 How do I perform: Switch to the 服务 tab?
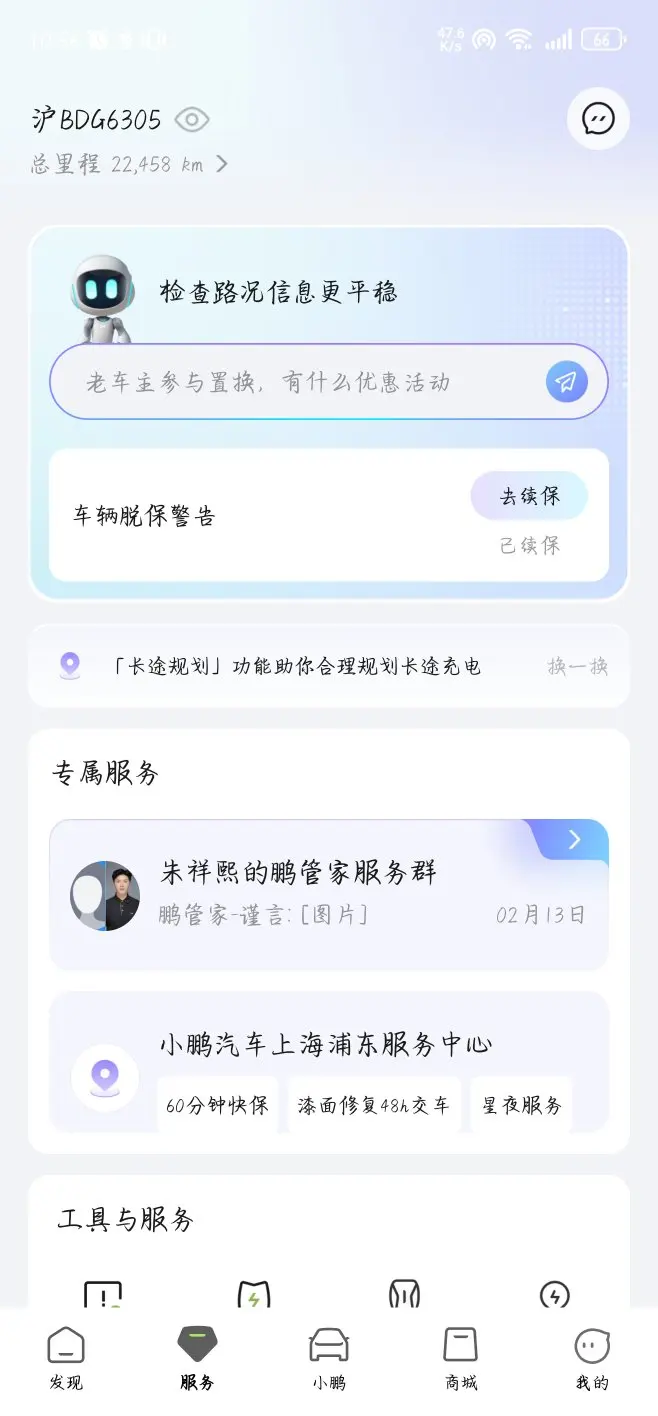pos(197,1358)
